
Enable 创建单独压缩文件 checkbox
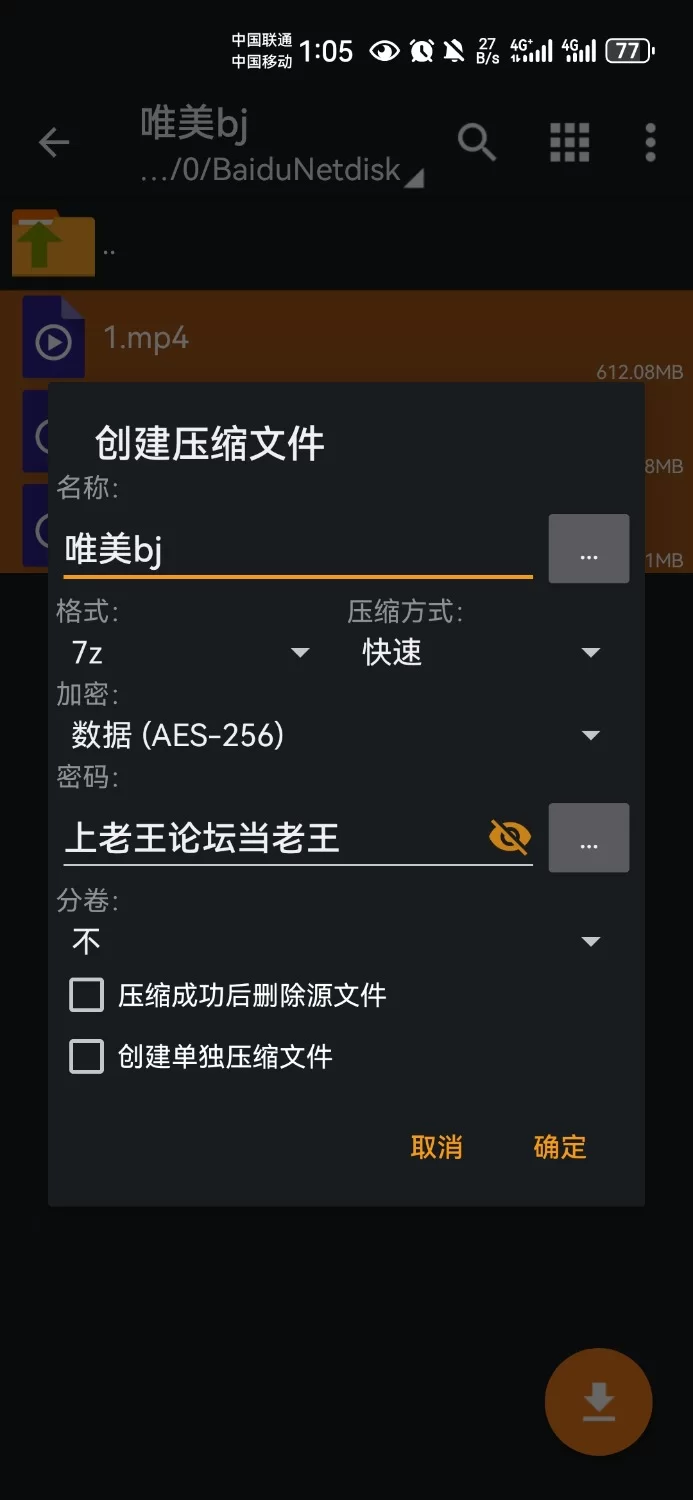pos(86,1057)
